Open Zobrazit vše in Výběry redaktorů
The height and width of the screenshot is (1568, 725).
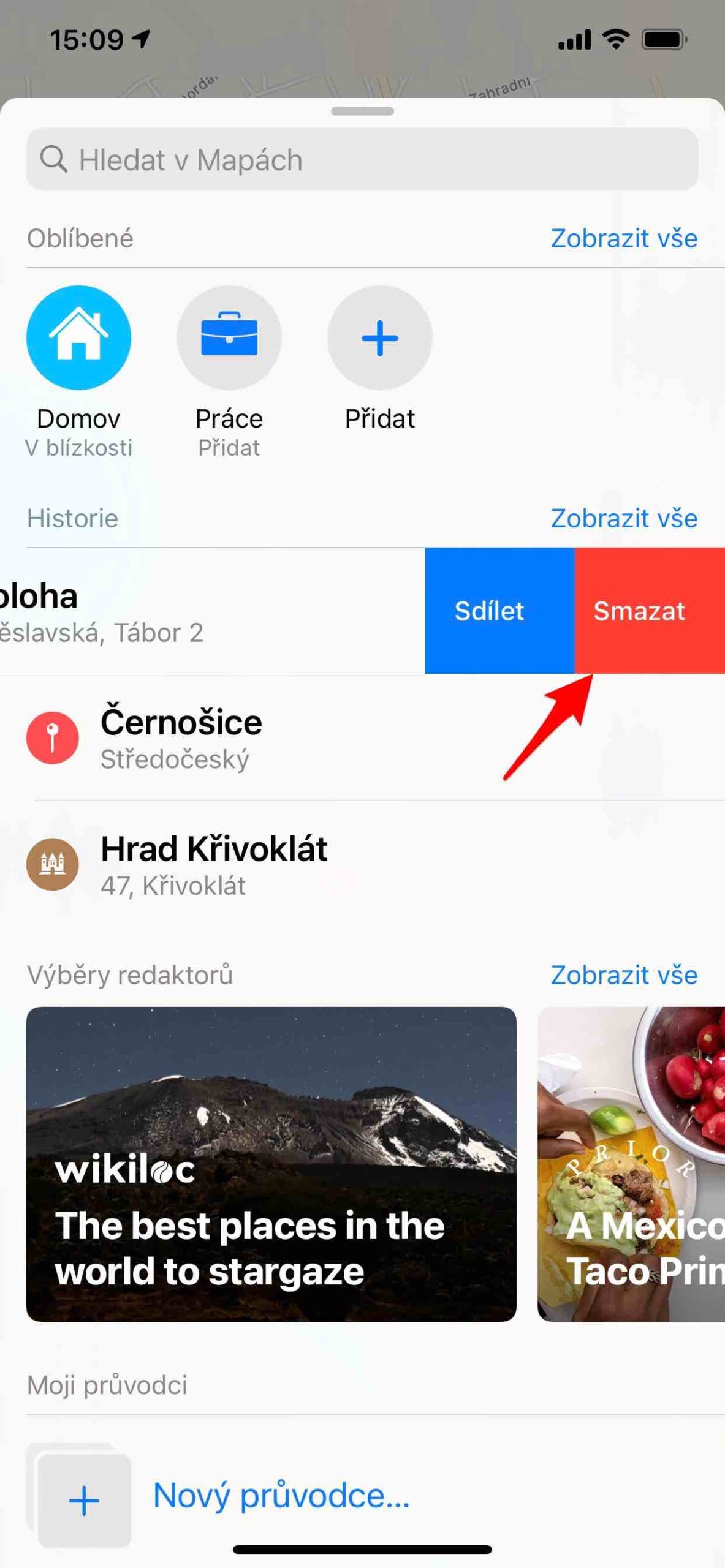(x=625, y=975)
